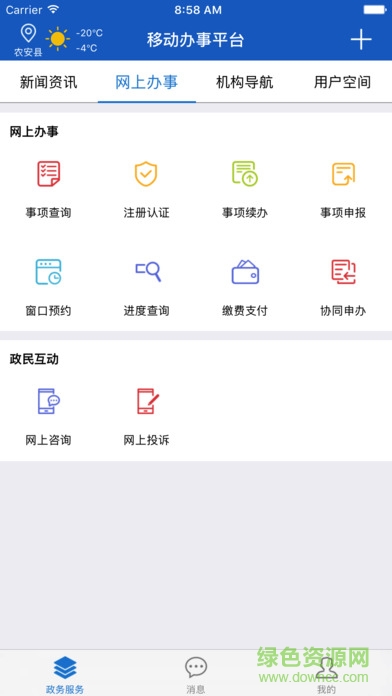Switch to the 新闻资讯 tab
The image size is (392, 696).
[48, 82]
